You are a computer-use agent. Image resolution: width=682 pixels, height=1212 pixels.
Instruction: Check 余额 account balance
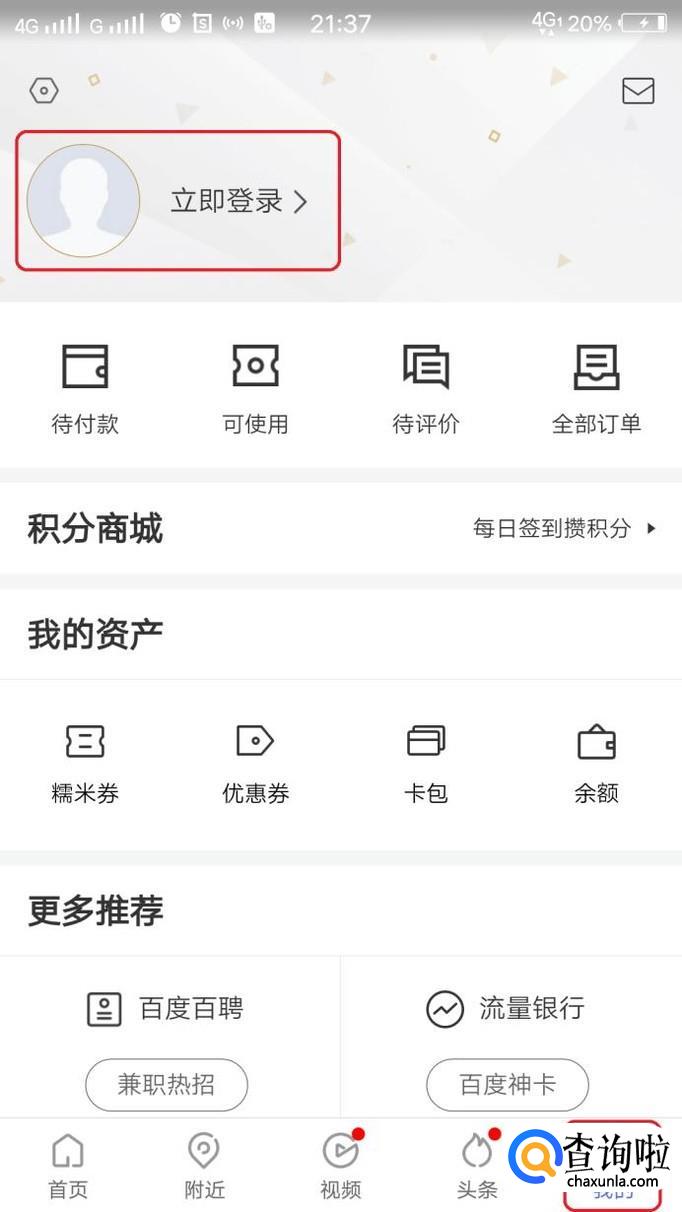tap(596, 762)
